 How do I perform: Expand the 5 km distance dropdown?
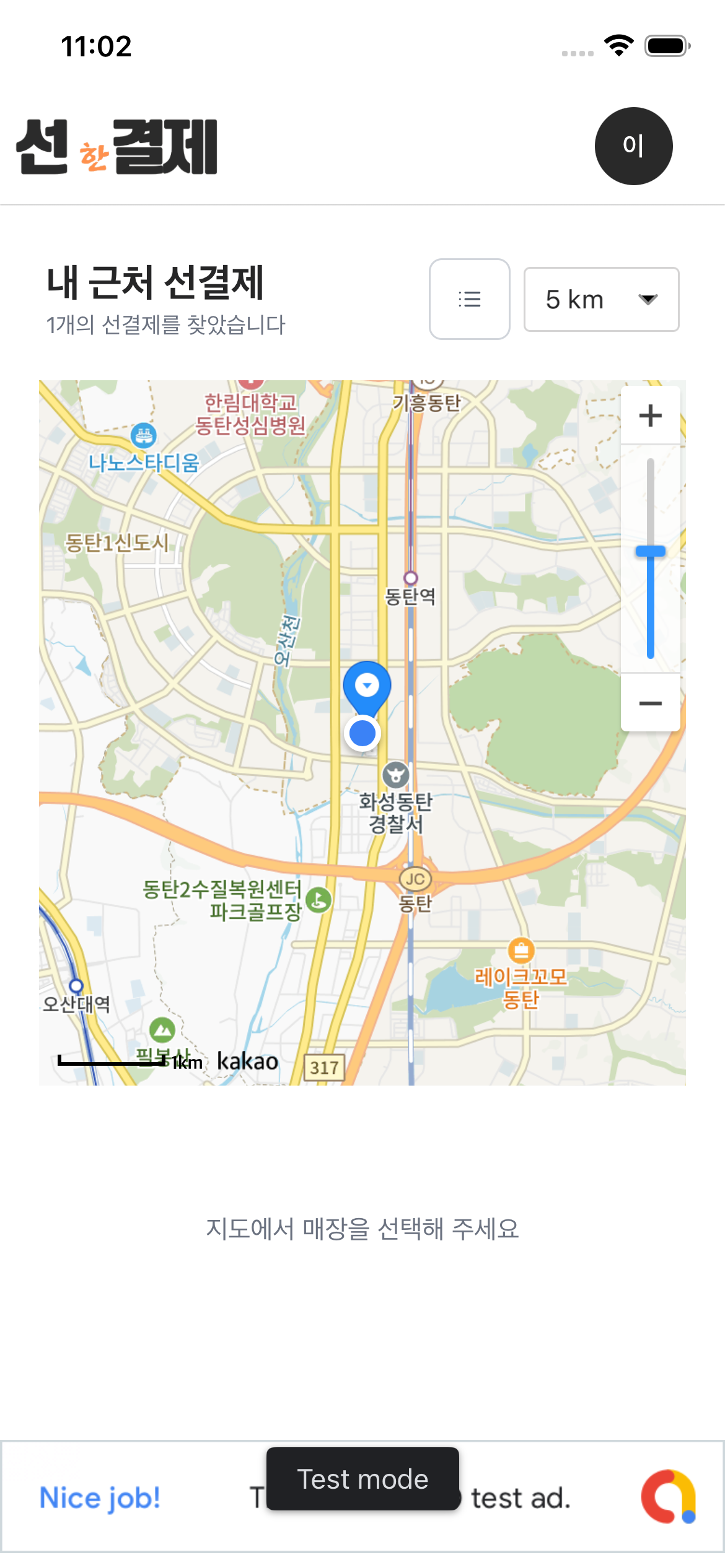click(x=601, y=300)
